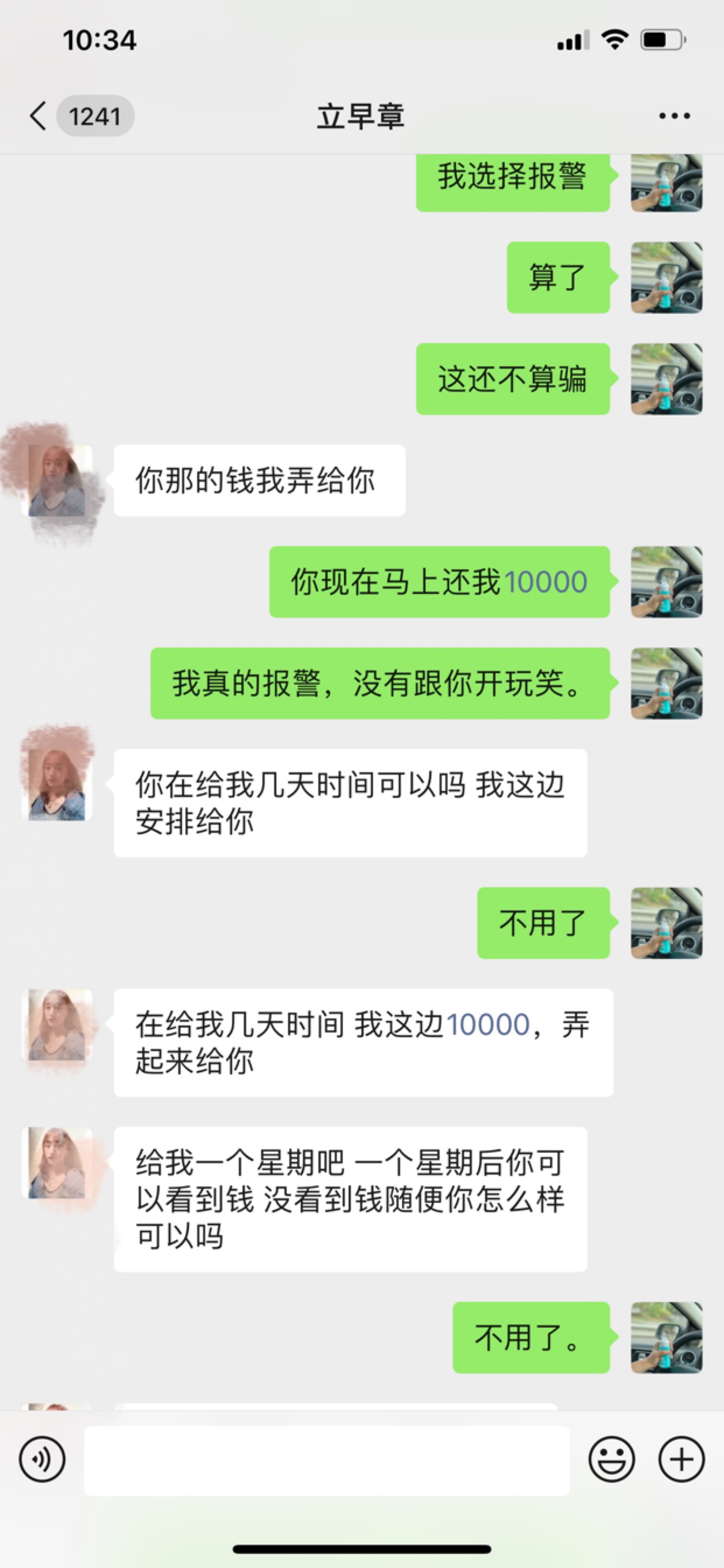The height and width of the screenshot is (1568, 724).
Task: Tap the 10000 link in 你现在马上还我 message
Action: tap(545, 582)
